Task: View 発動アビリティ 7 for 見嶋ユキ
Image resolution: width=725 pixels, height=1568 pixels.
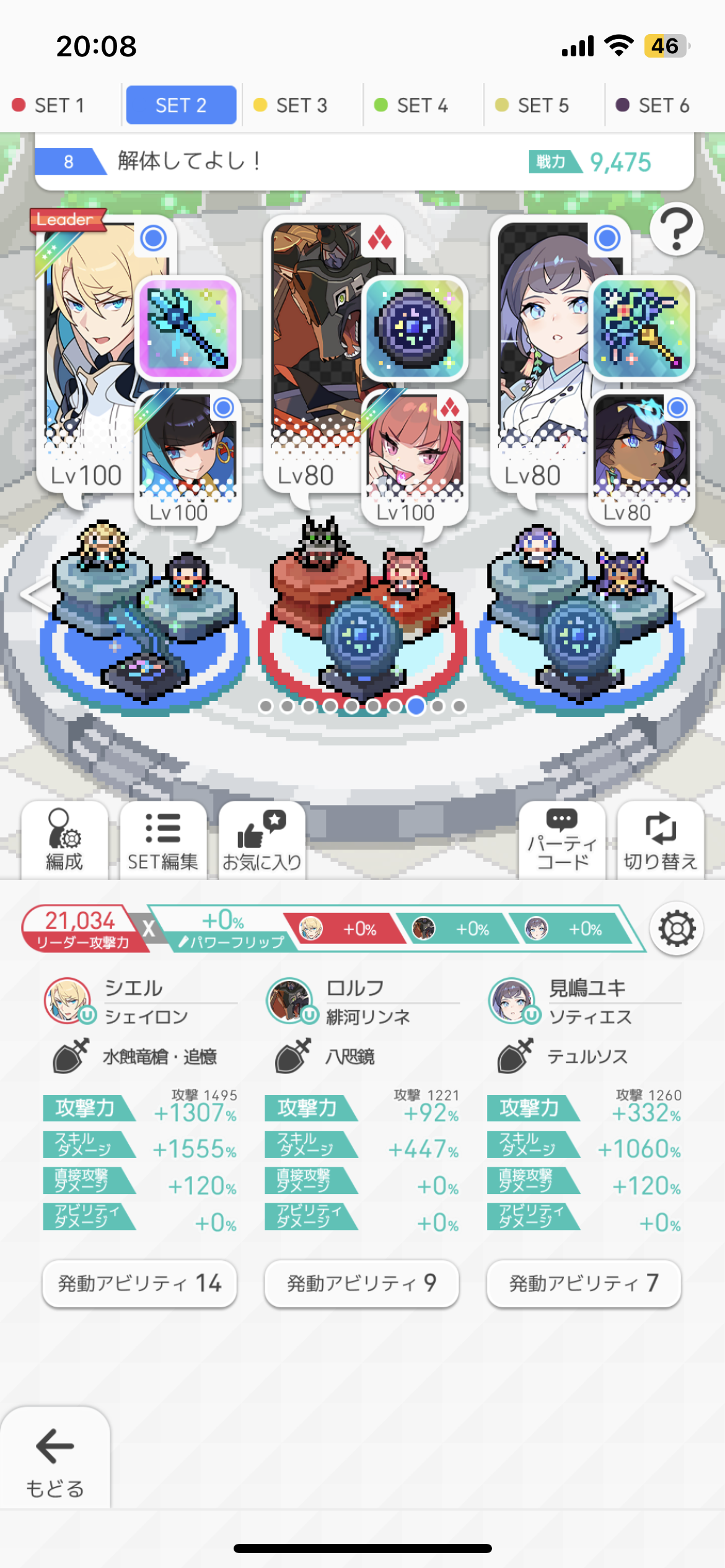Action: click(584, 1283)
